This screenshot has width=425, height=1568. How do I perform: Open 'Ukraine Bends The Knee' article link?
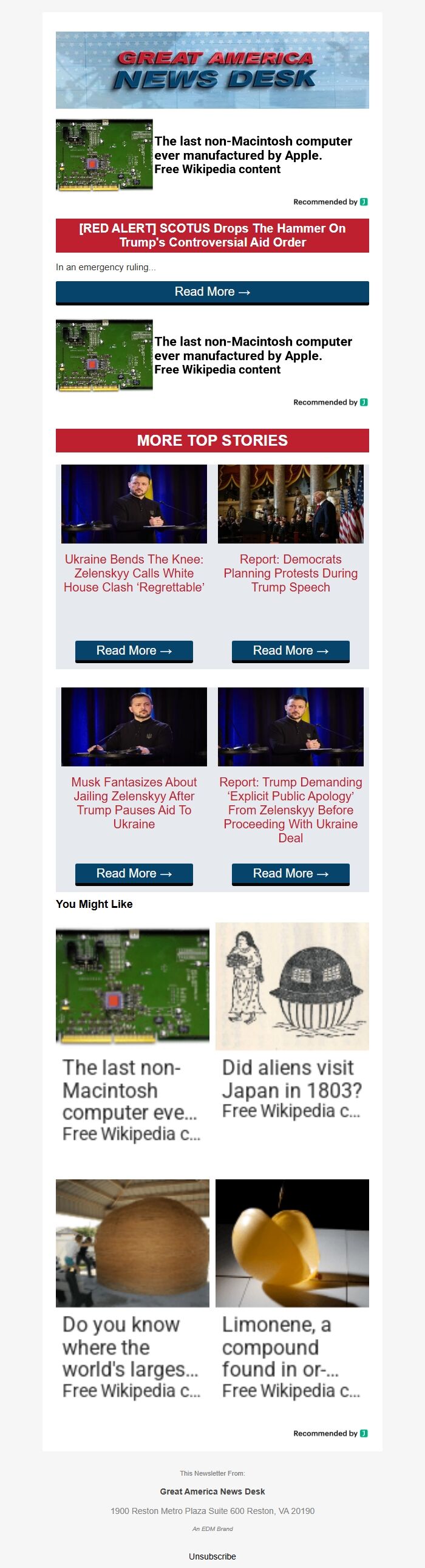(134, 573)
